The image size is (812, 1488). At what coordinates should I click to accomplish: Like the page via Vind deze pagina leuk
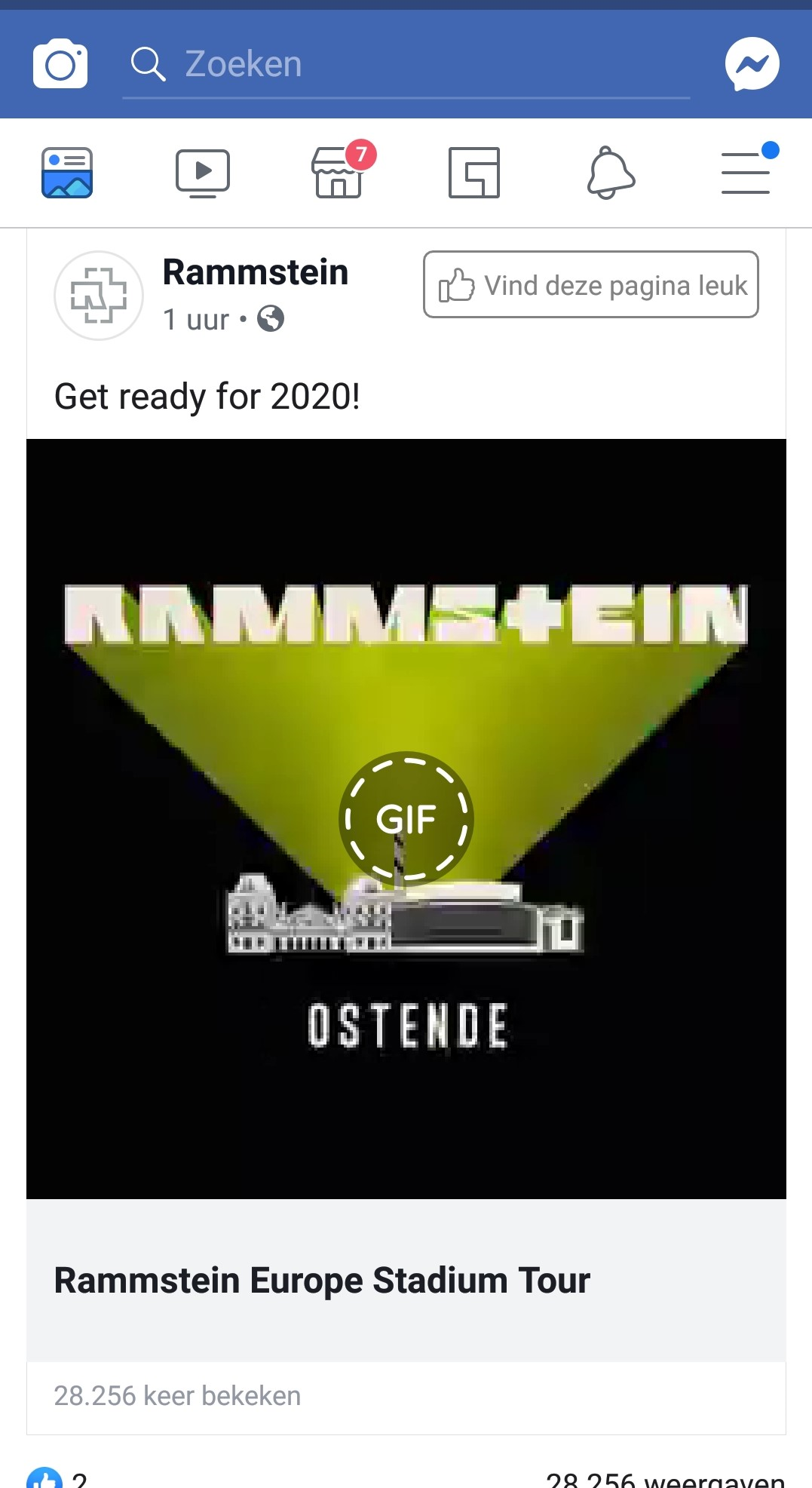coord(590,285)
